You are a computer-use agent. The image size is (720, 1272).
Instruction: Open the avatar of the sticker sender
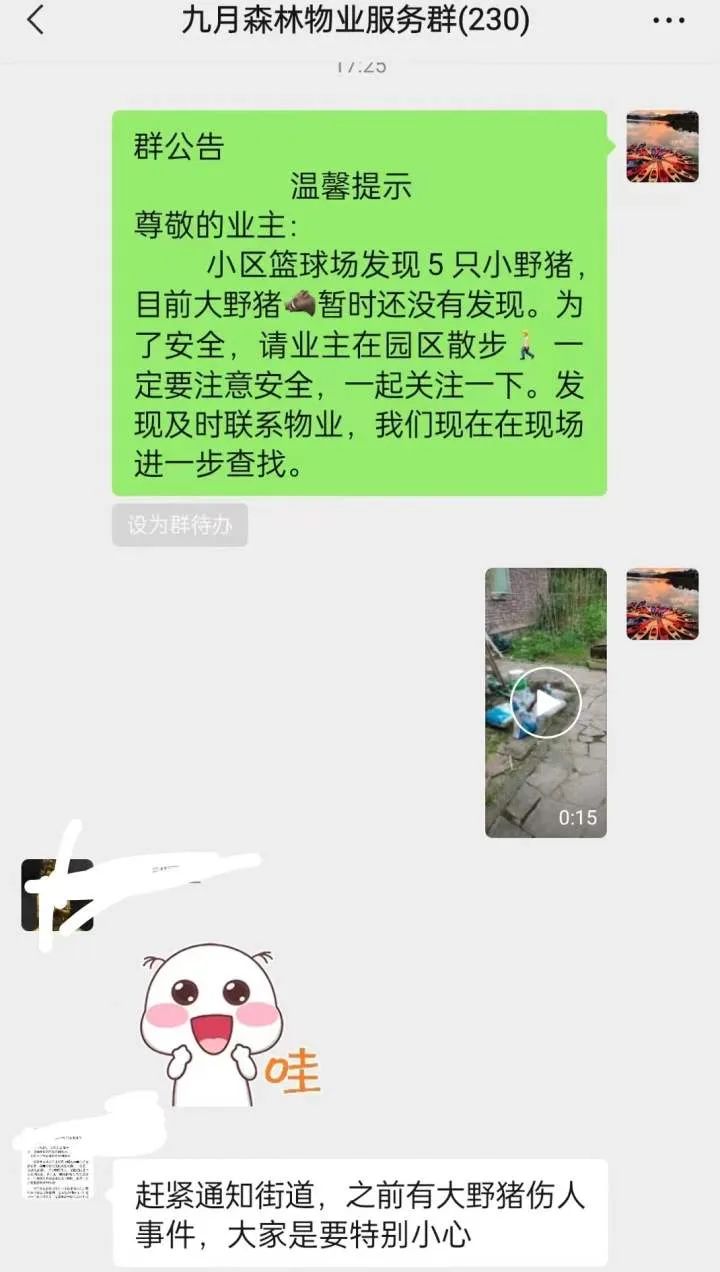coord(57,895)
